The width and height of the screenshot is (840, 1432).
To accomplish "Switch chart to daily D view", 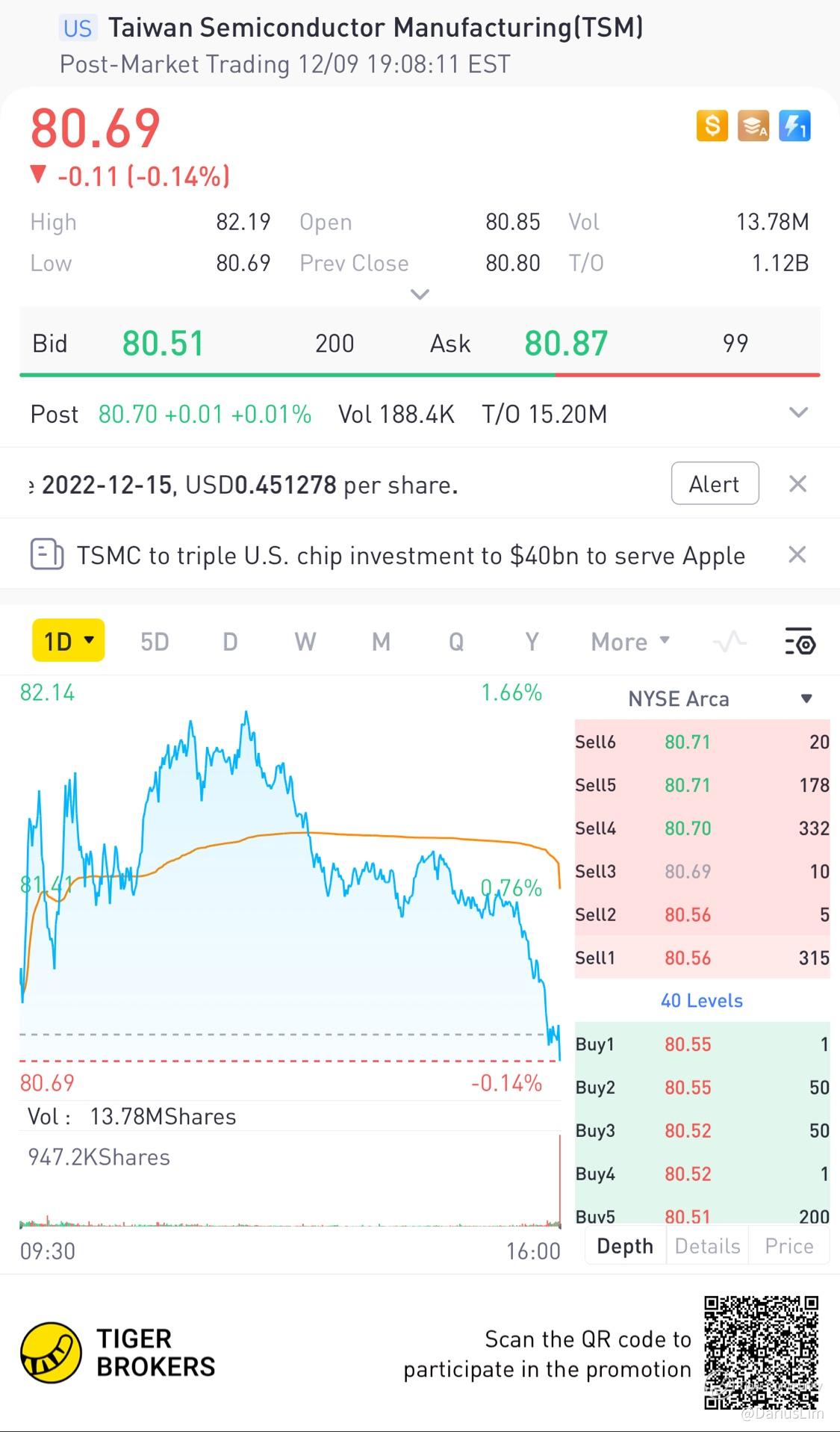I will click(230, 642).
